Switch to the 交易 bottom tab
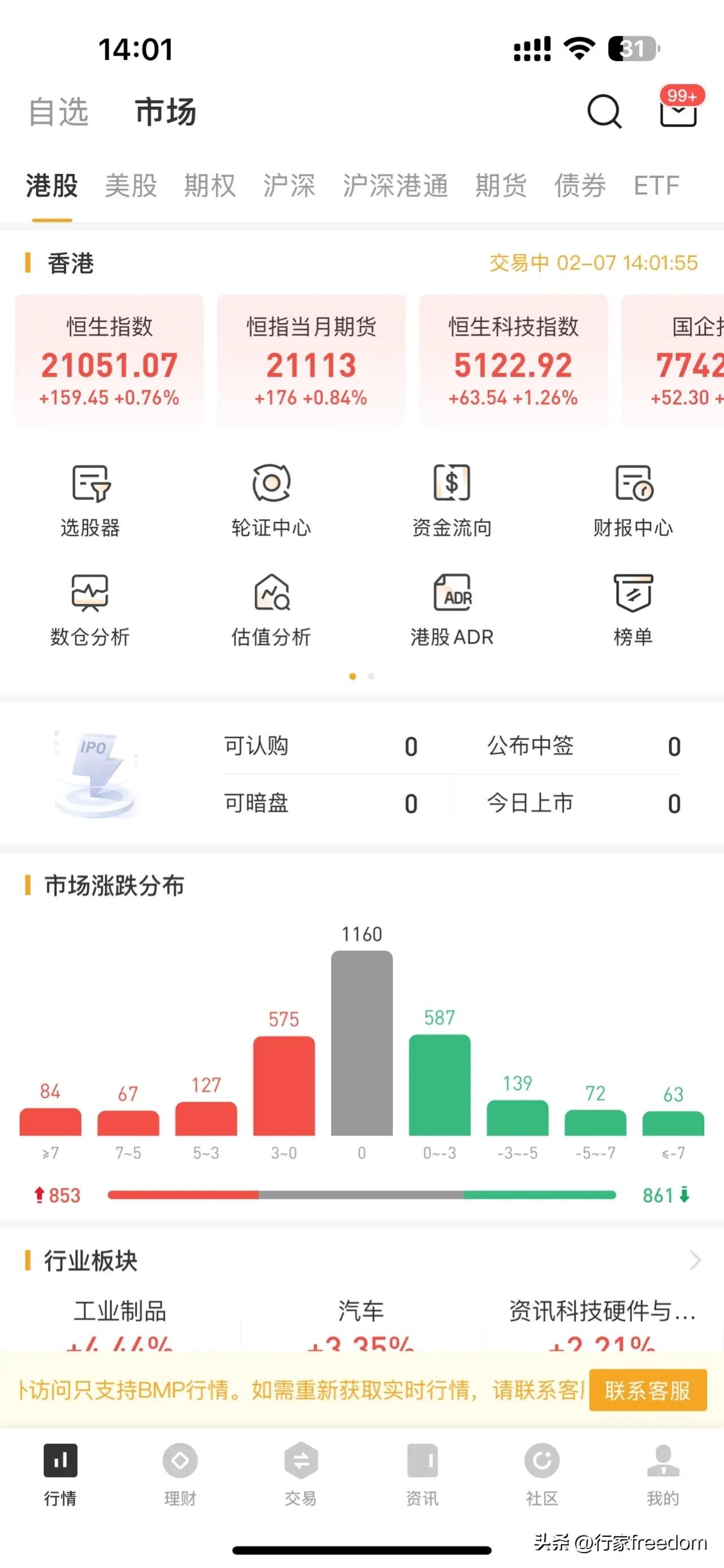 click(x=301, y=1474)
